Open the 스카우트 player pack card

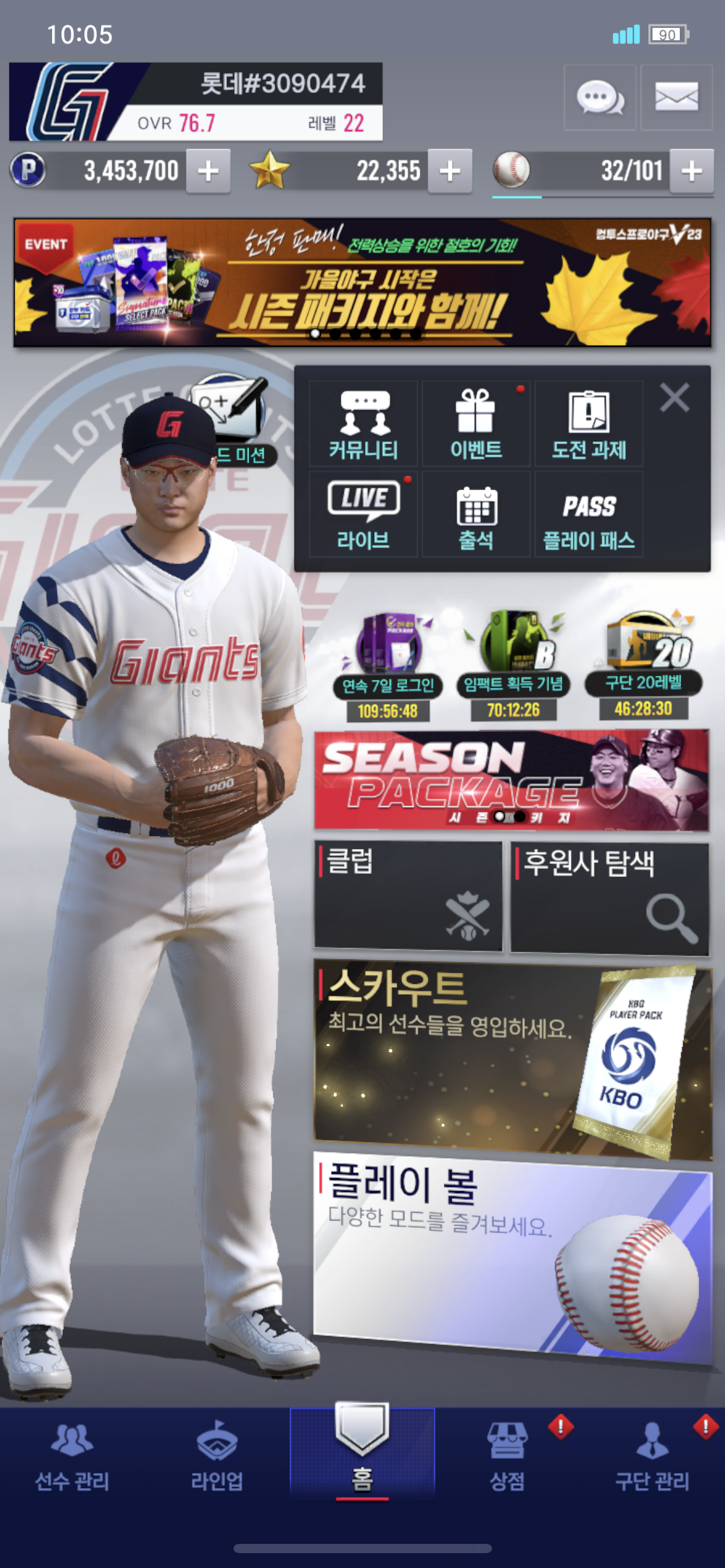tap(512, 1060)
